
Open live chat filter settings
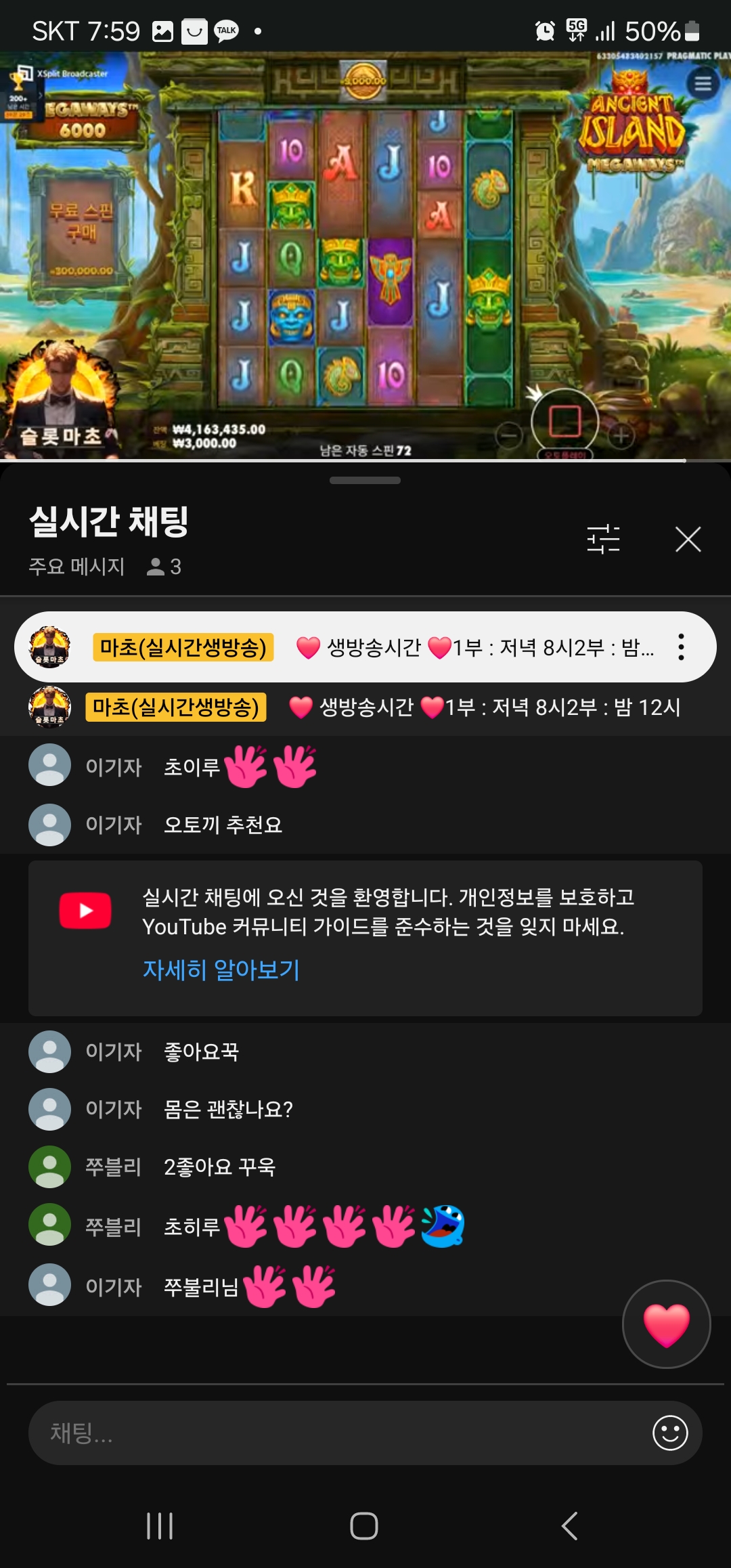[x=603, y=540]
